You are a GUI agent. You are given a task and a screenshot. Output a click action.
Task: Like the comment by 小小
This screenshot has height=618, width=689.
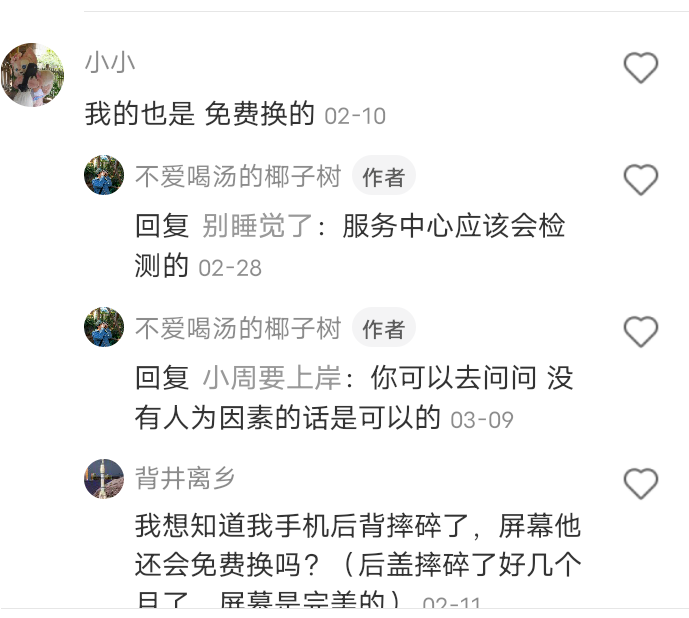point(640,68)
